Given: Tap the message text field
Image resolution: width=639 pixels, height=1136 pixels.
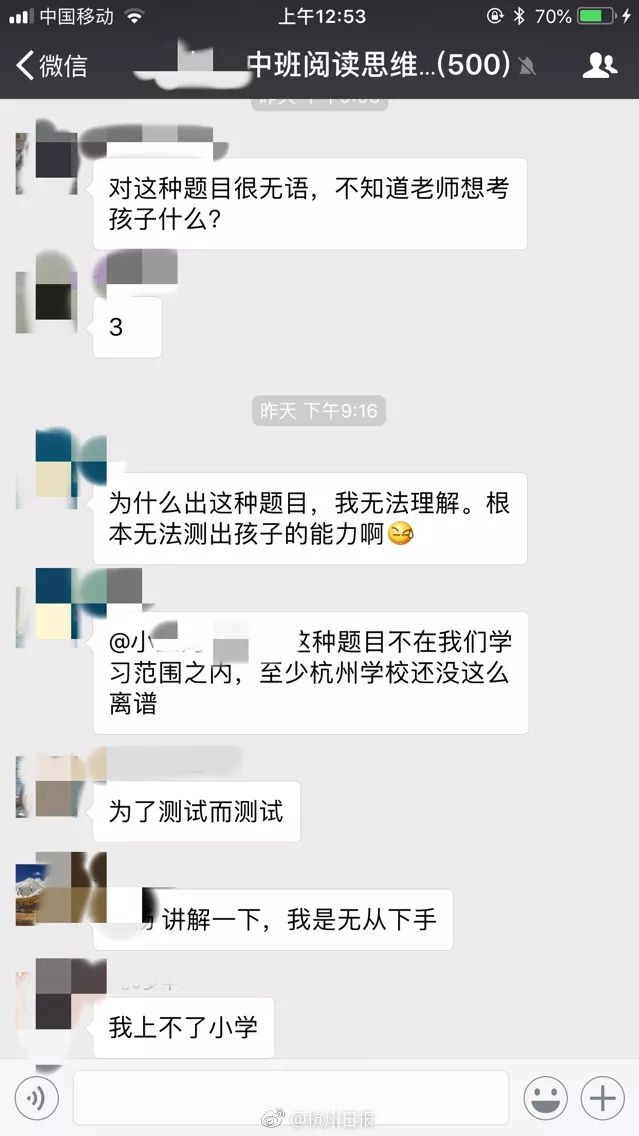Looking at the screenshot, I should (x=290, y=1098).
